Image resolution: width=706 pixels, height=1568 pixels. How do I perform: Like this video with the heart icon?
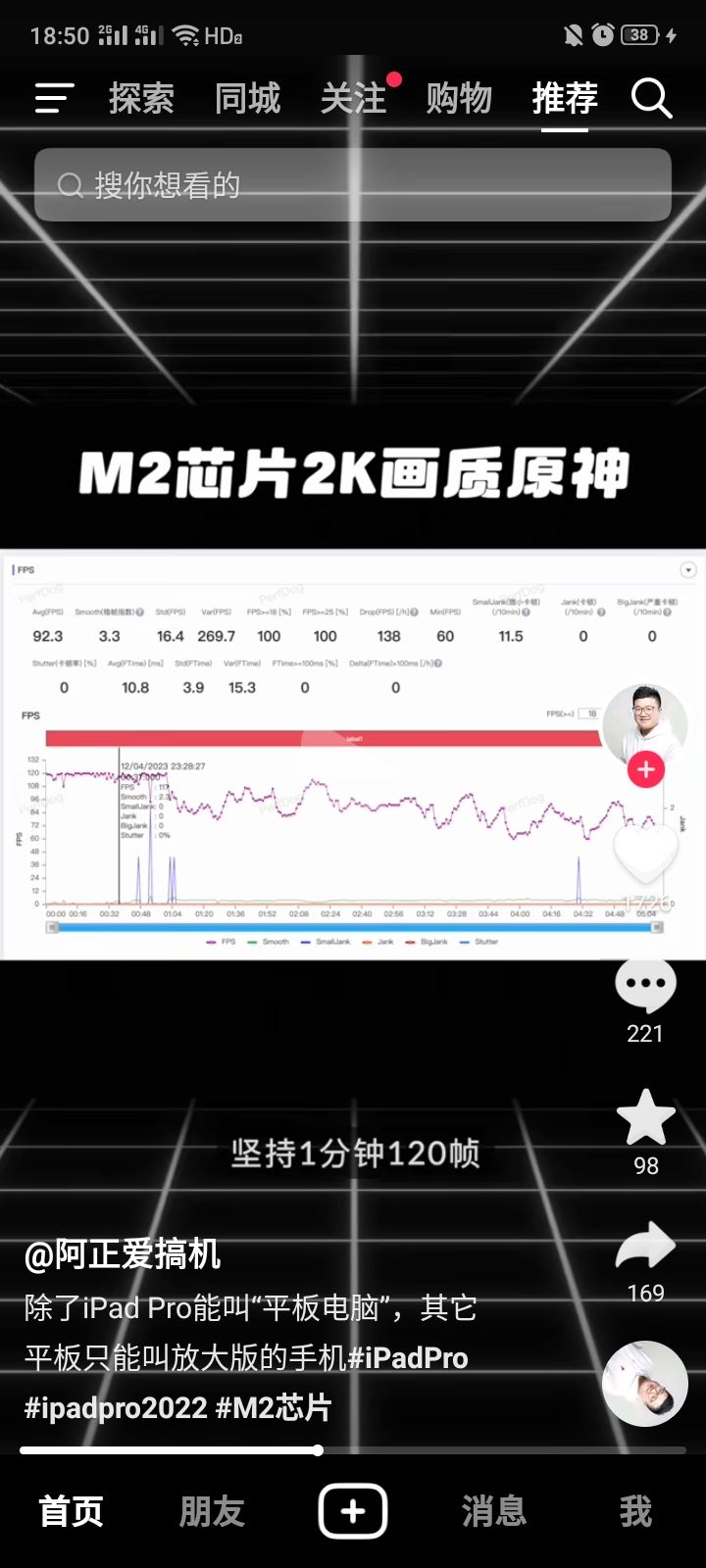click(x=645, y=851)
